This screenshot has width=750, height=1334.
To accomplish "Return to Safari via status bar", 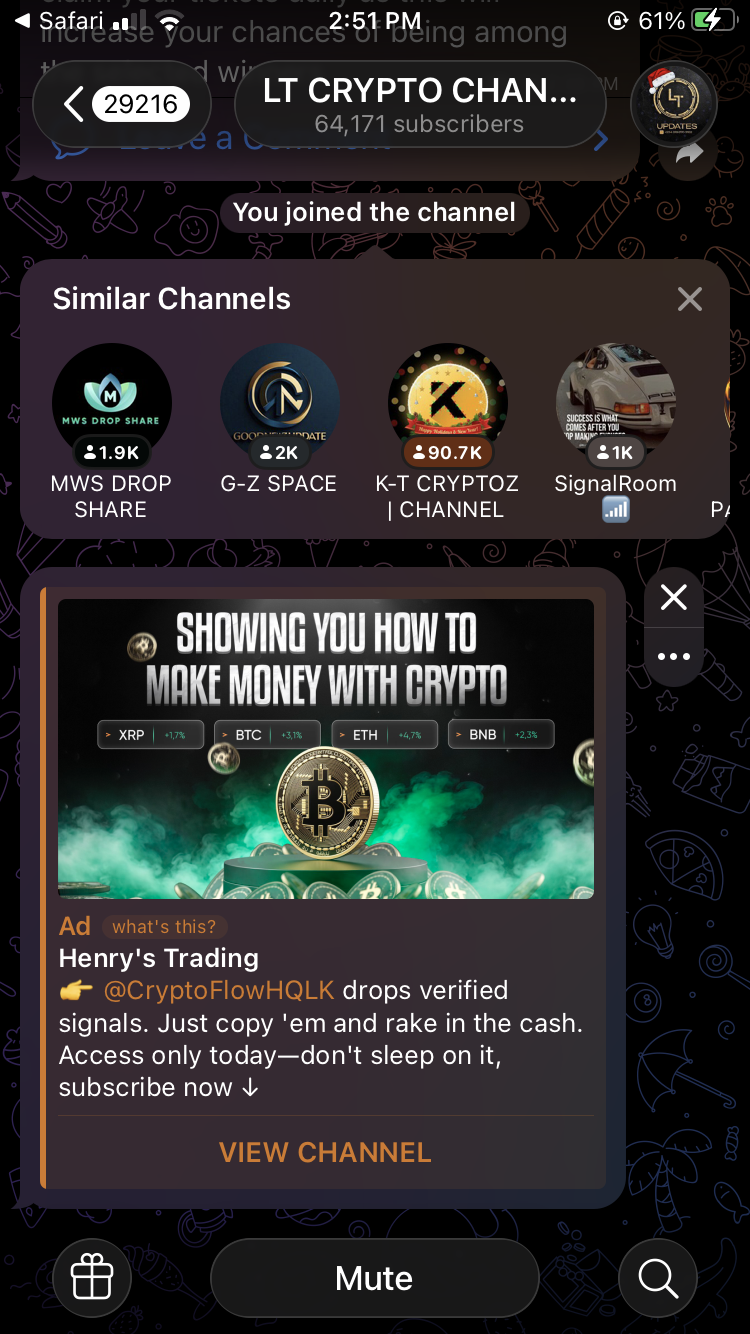I will 58,20.
